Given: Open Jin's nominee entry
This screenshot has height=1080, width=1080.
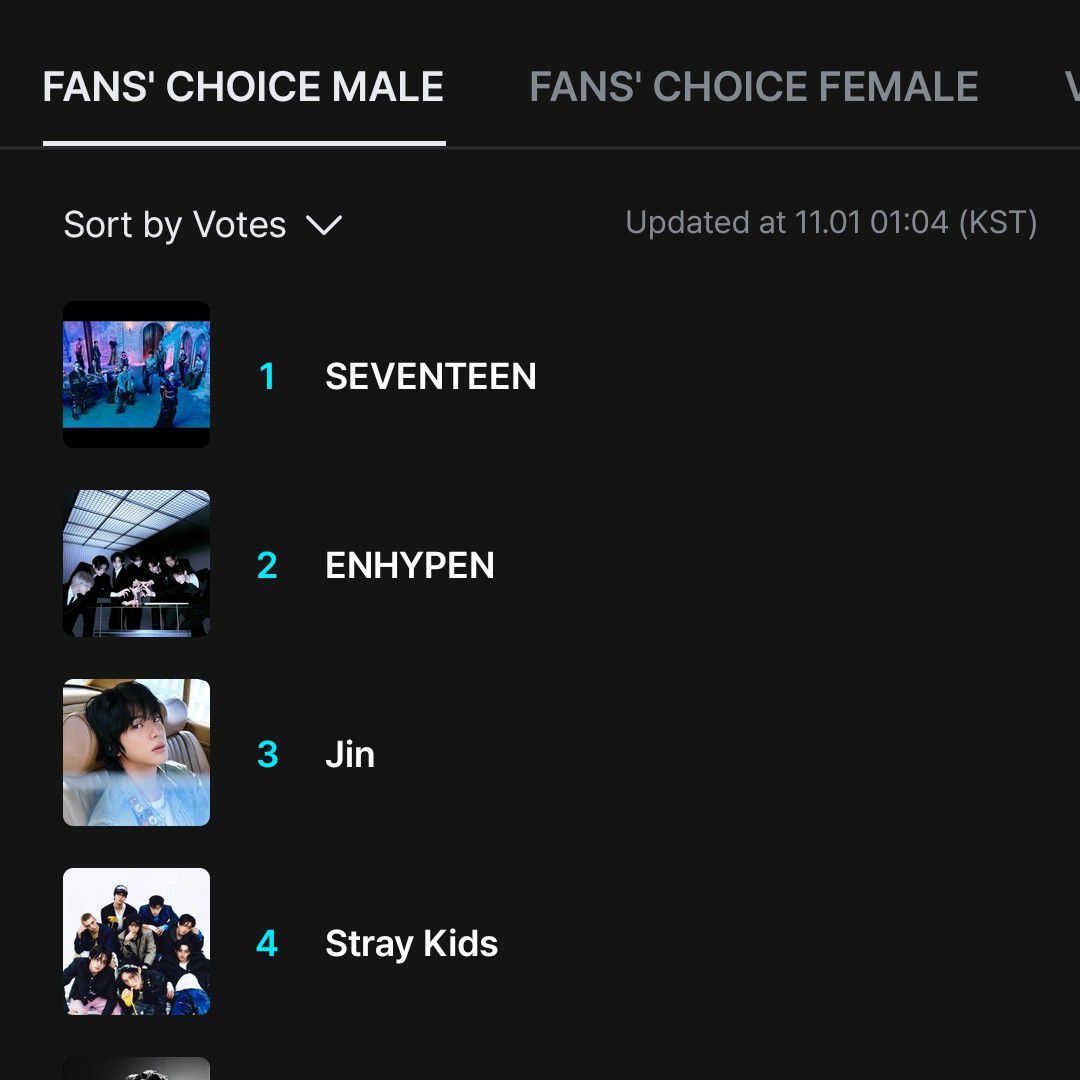Looking at the screenshot, I should pyautogui.click(x=349, y=754).
